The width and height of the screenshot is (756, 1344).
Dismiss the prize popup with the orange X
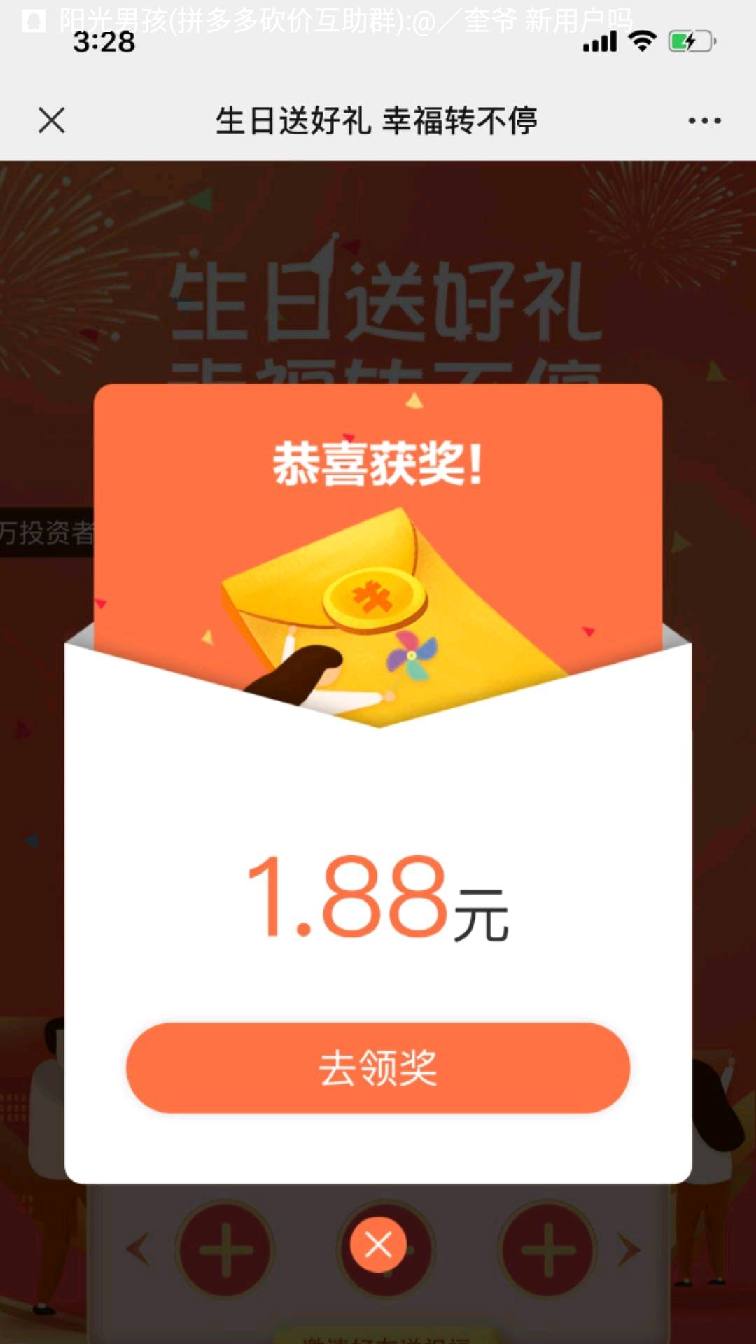tap(378, 1245)
